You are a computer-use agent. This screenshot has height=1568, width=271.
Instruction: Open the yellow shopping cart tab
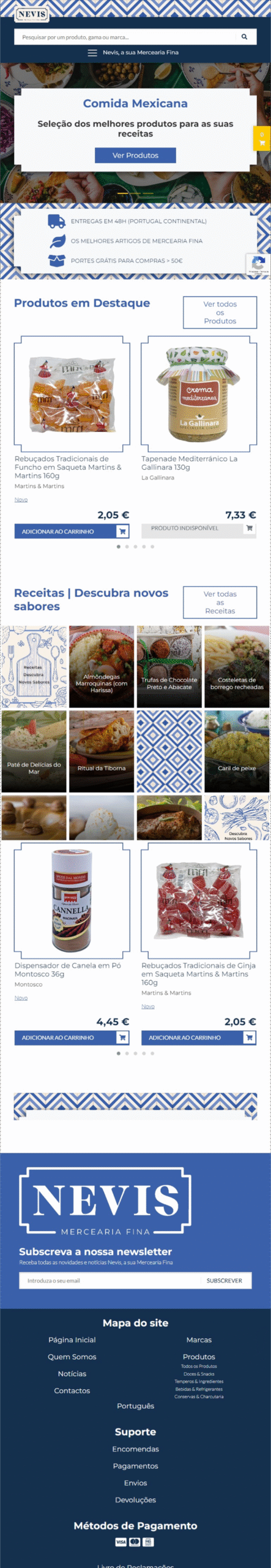[262, 139]
